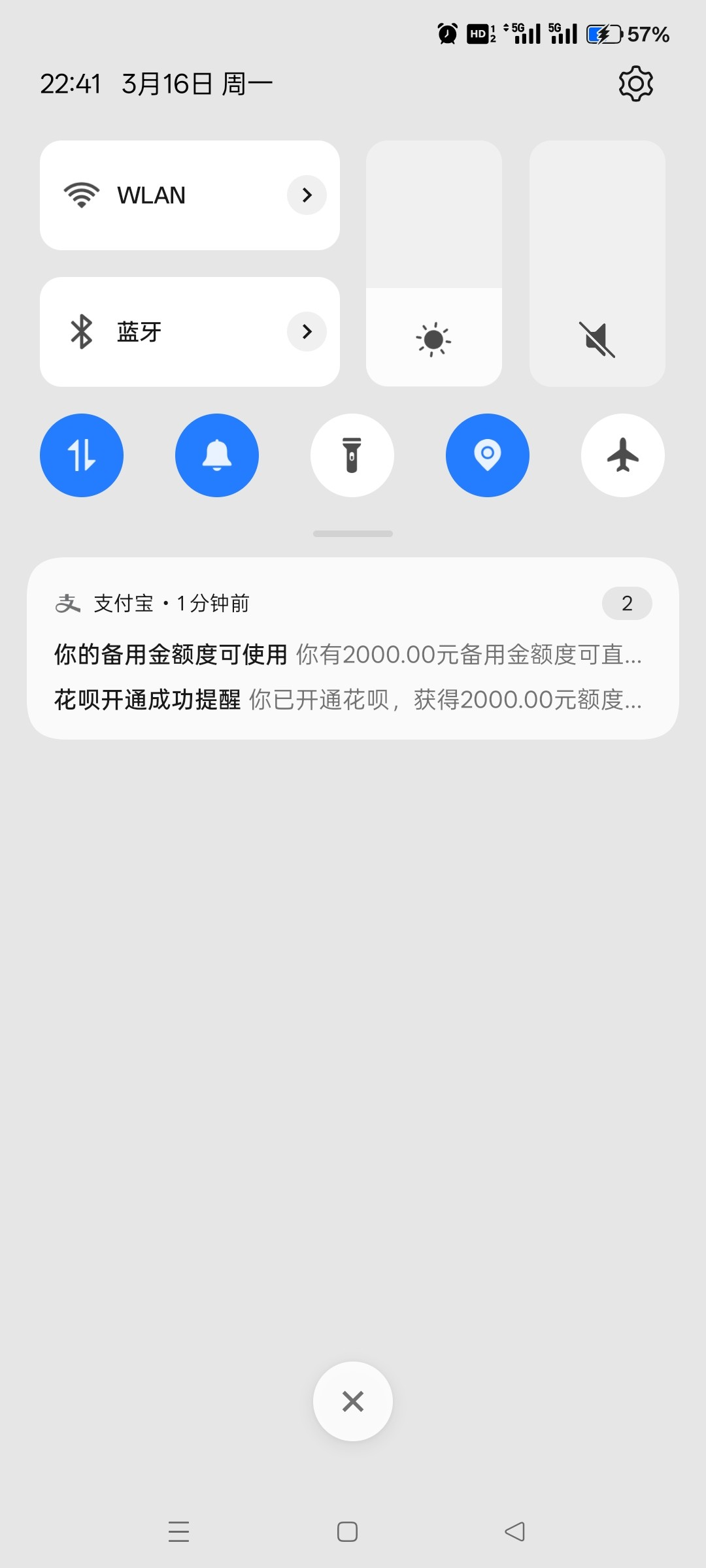706x1568 pixels.
Task: Turn on the flashlight
Action: point(352,455)
